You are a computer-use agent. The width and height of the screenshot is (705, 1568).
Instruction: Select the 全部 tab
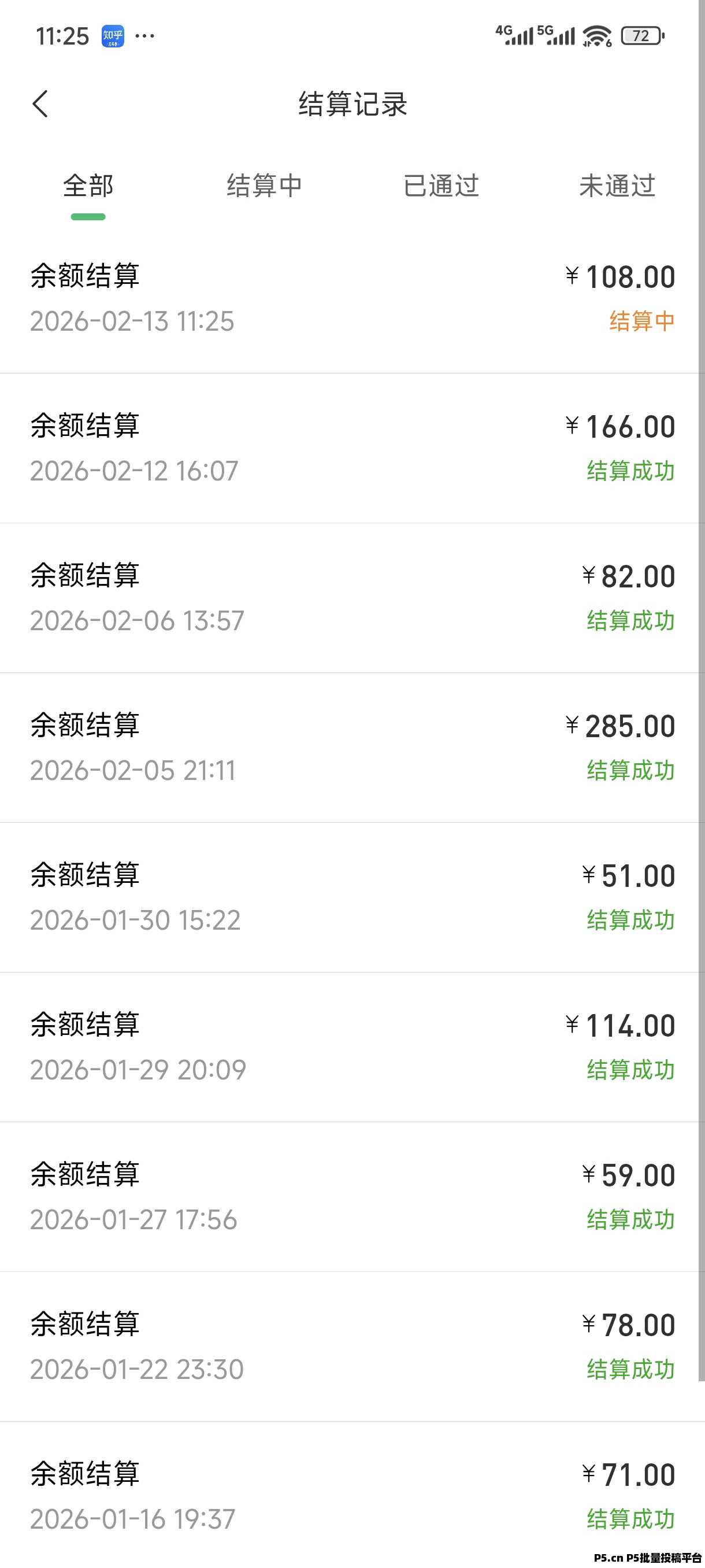point(88,186)
